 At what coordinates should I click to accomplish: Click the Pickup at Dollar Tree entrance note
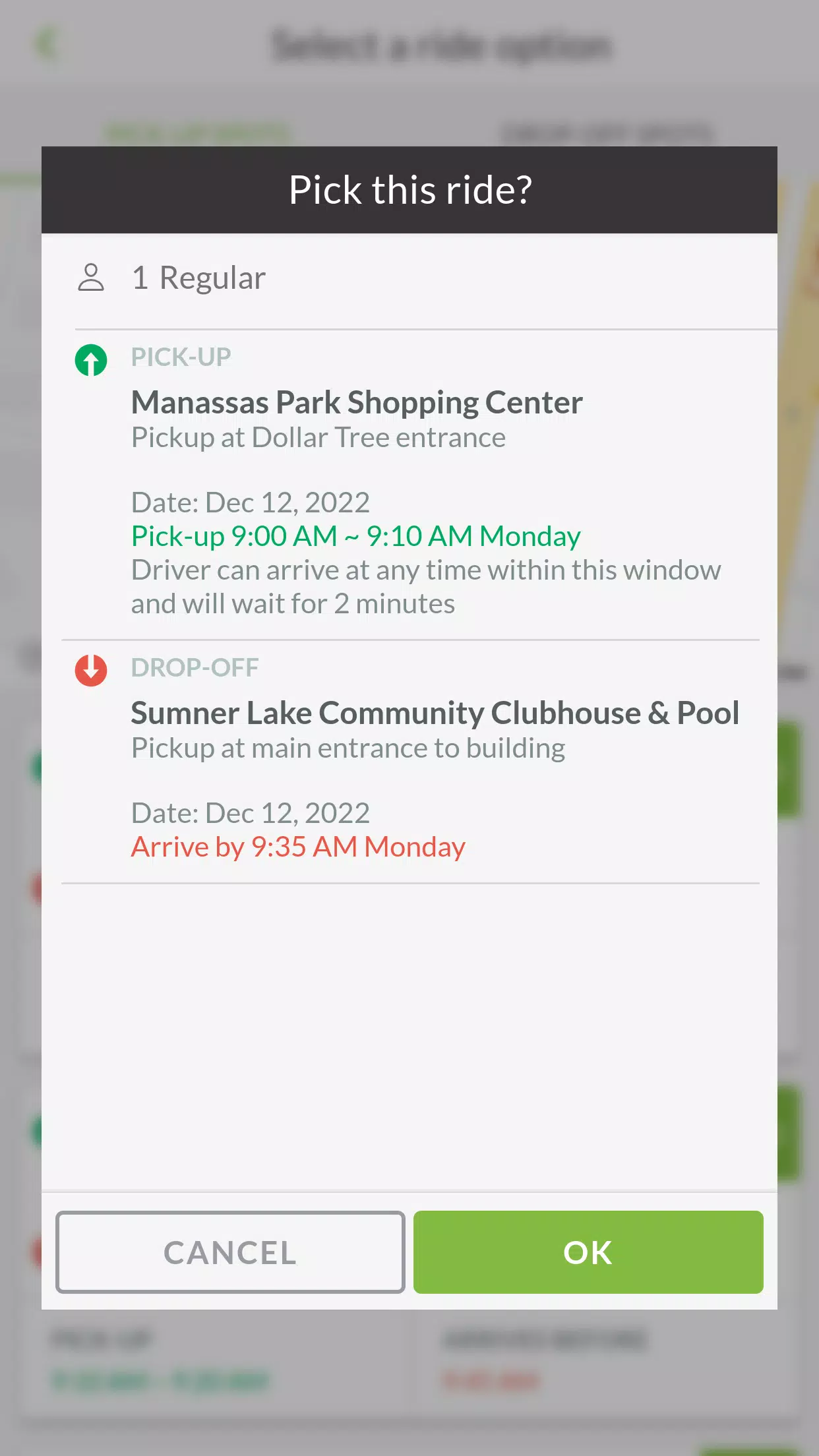click(318, 437)
